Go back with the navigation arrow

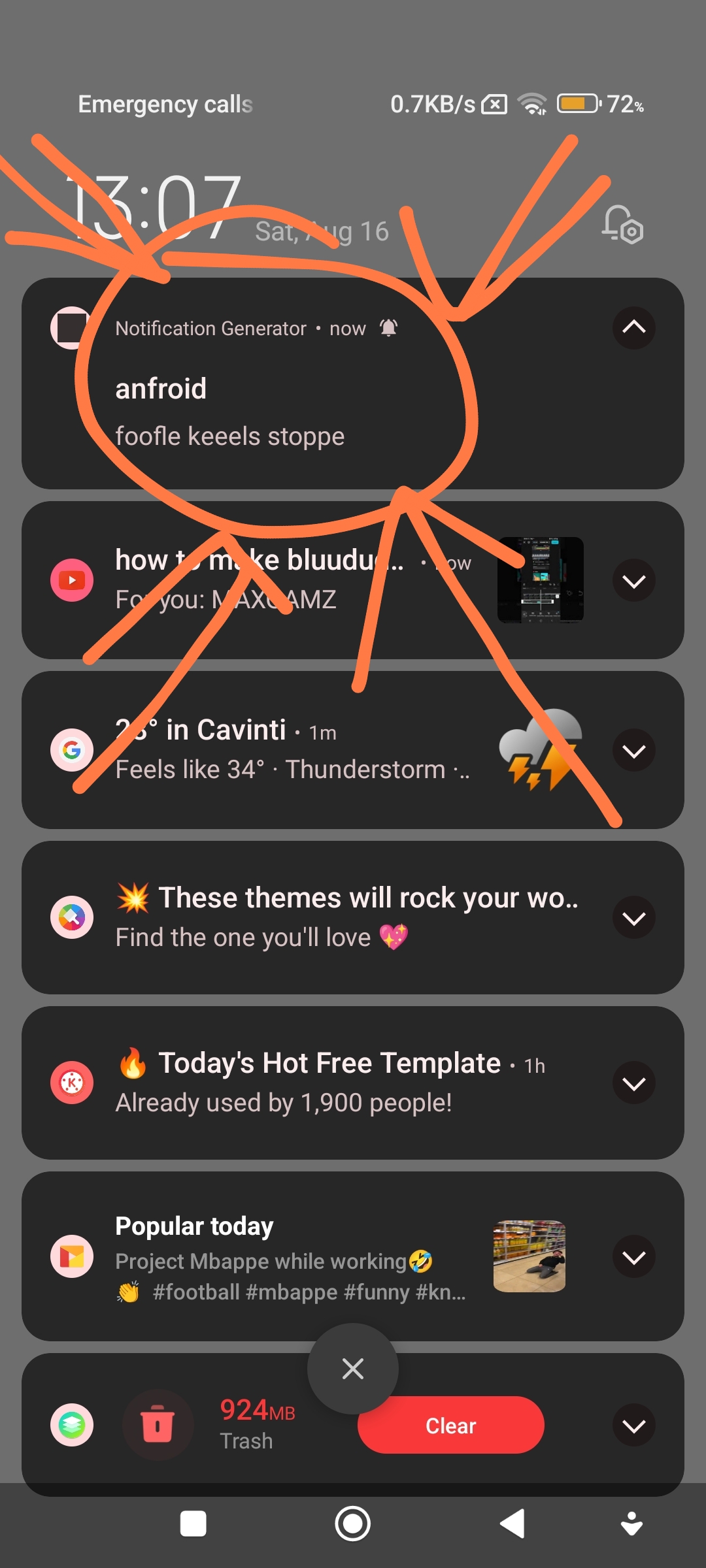click(x=513, y=1524)
